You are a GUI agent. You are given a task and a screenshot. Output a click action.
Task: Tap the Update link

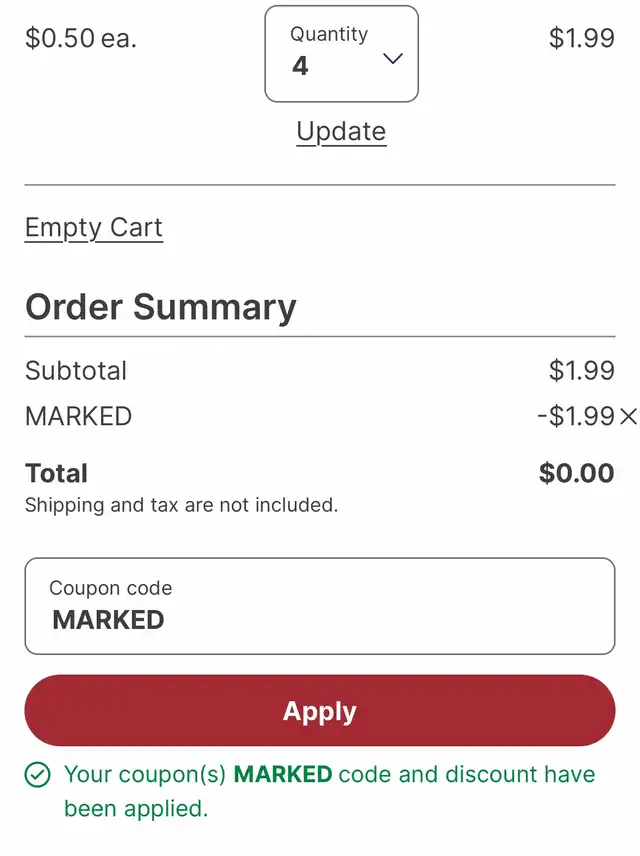tap(341, 132)
